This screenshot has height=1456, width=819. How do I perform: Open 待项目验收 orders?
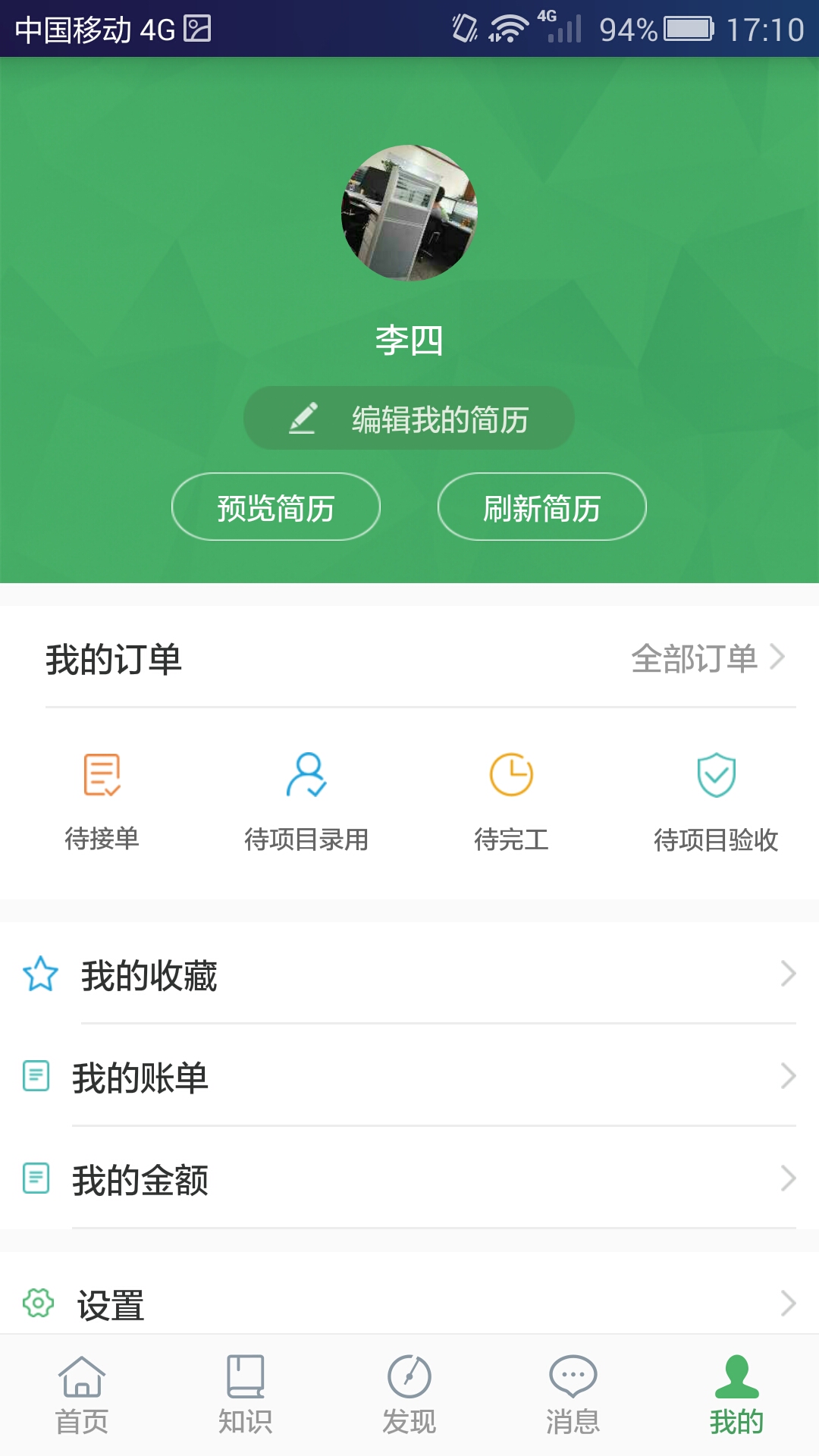(x=716, y=801)
